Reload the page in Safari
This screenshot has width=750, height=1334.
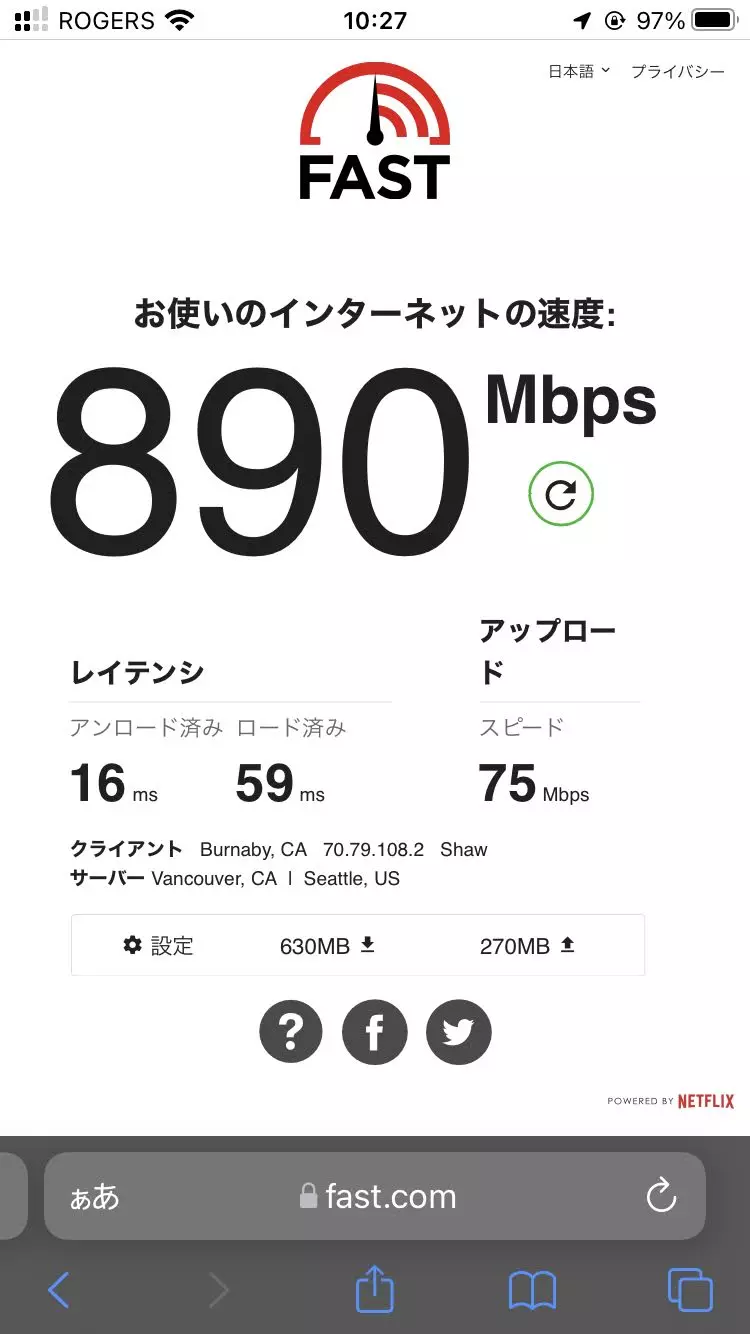(661, 1196)
